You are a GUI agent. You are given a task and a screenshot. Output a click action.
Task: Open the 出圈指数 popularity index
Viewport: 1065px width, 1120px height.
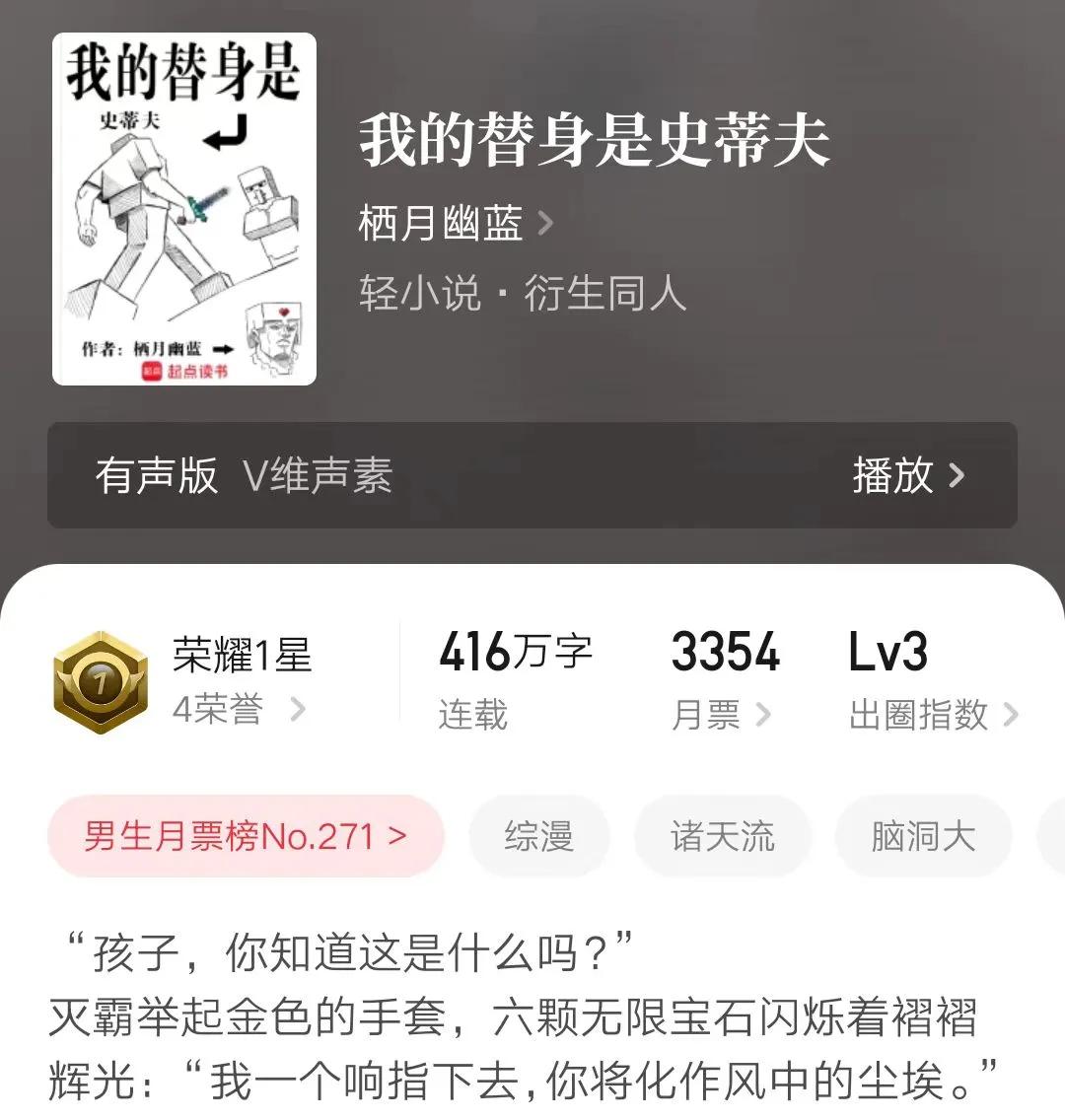[932, 715]
